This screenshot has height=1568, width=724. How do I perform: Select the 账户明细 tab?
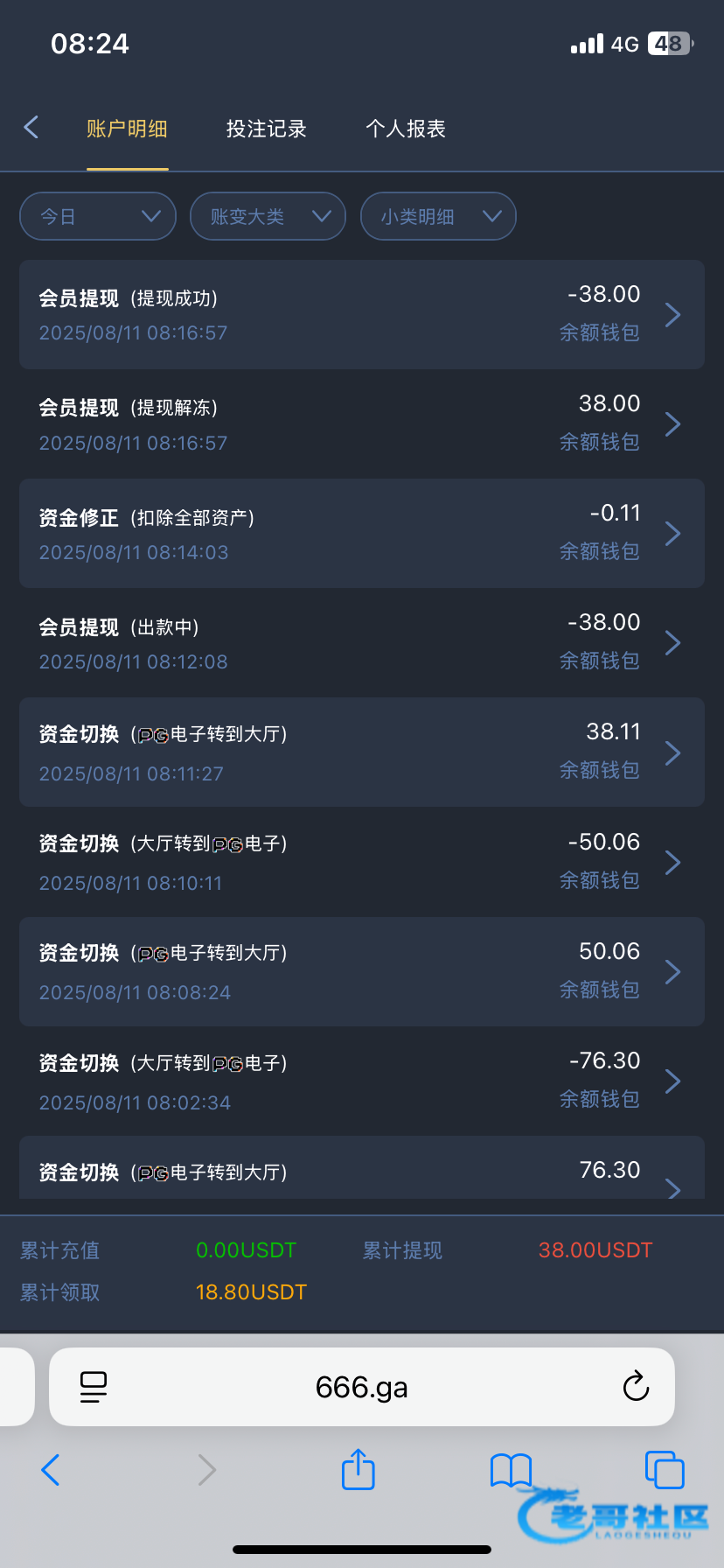[127, 129]
